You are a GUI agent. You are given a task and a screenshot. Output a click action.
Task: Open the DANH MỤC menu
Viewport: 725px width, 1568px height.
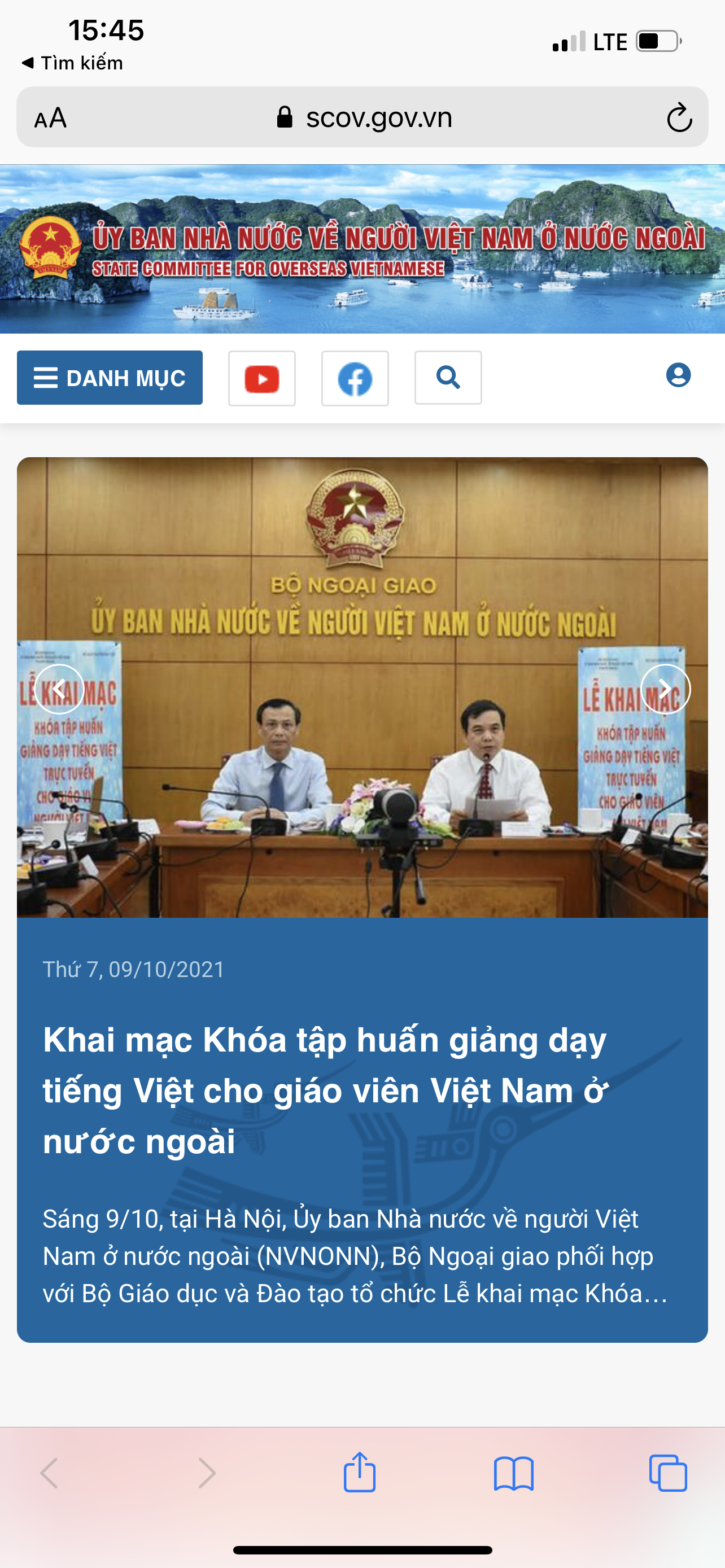tap(110, 378)
